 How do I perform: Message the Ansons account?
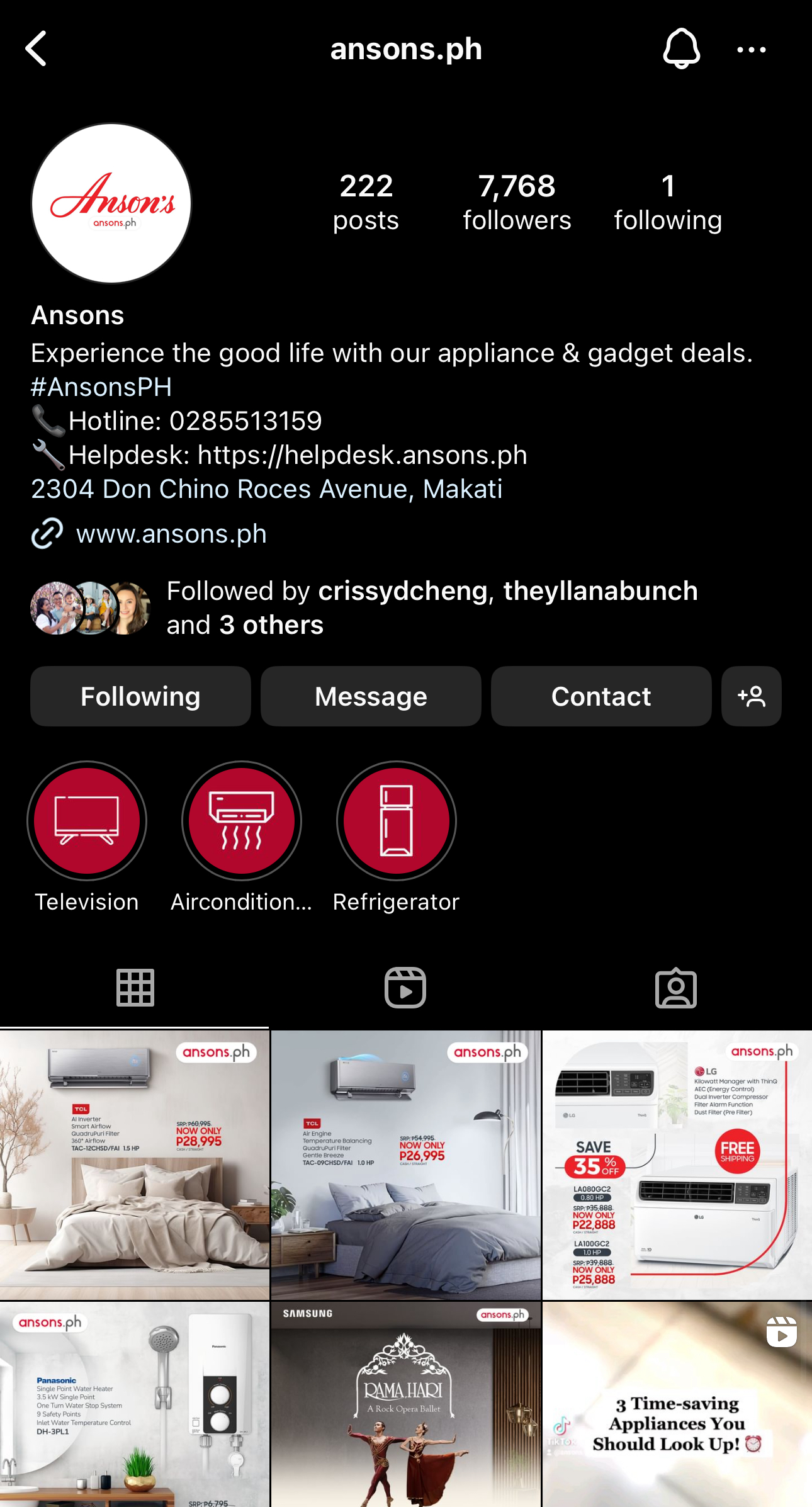[371, 696]
